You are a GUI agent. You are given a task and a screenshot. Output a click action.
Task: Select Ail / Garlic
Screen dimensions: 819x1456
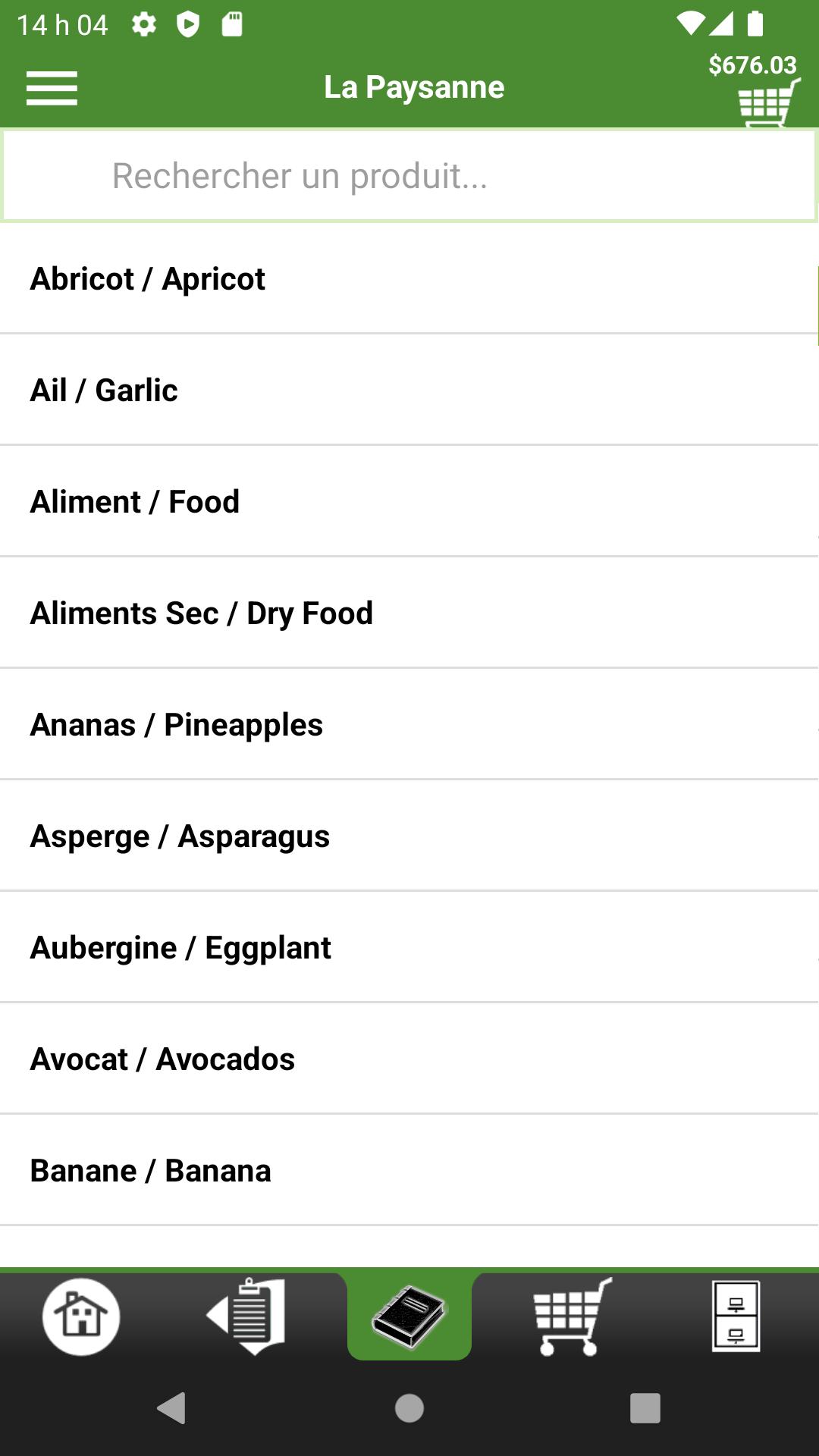[x=409, y=390]
